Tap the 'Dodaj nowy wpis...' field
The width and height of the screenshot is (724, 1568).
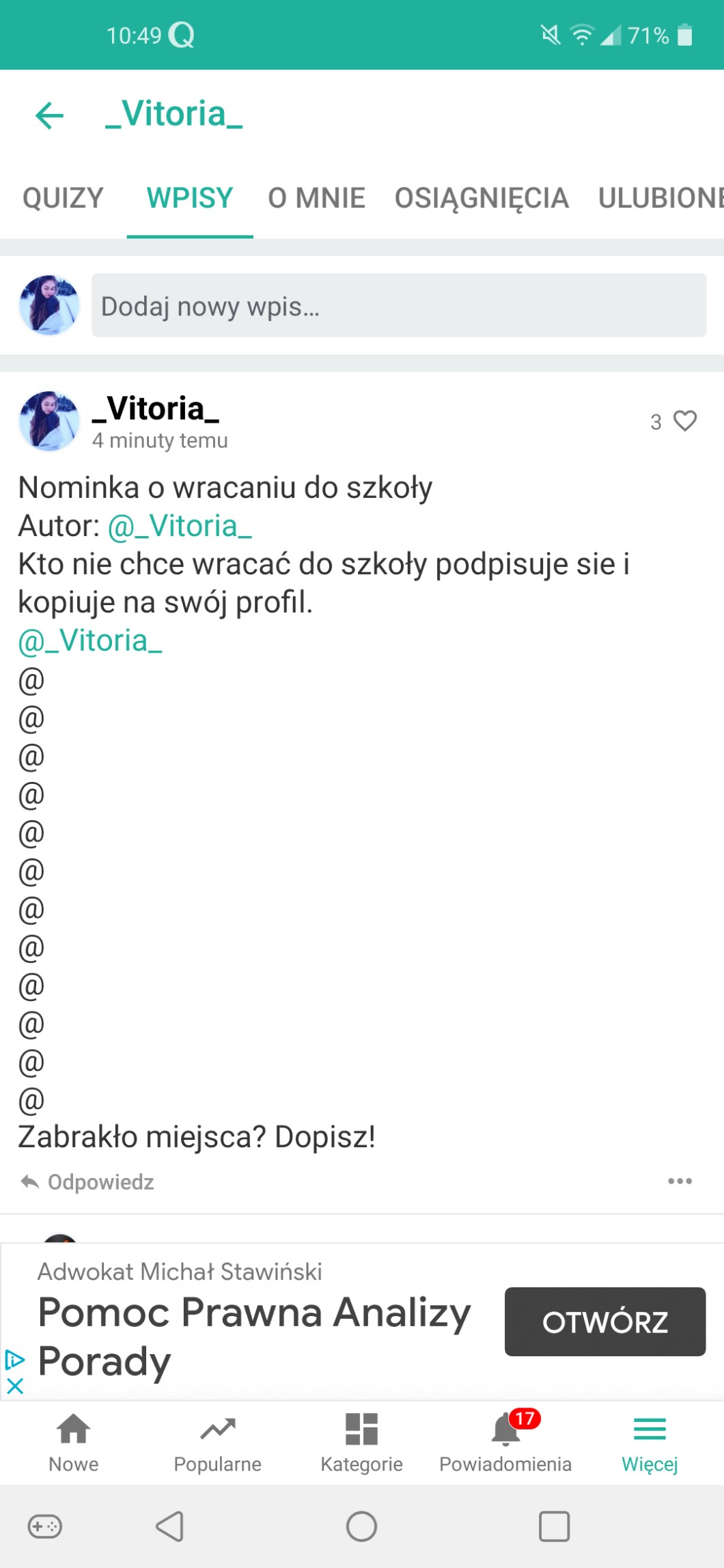[399, 306]
